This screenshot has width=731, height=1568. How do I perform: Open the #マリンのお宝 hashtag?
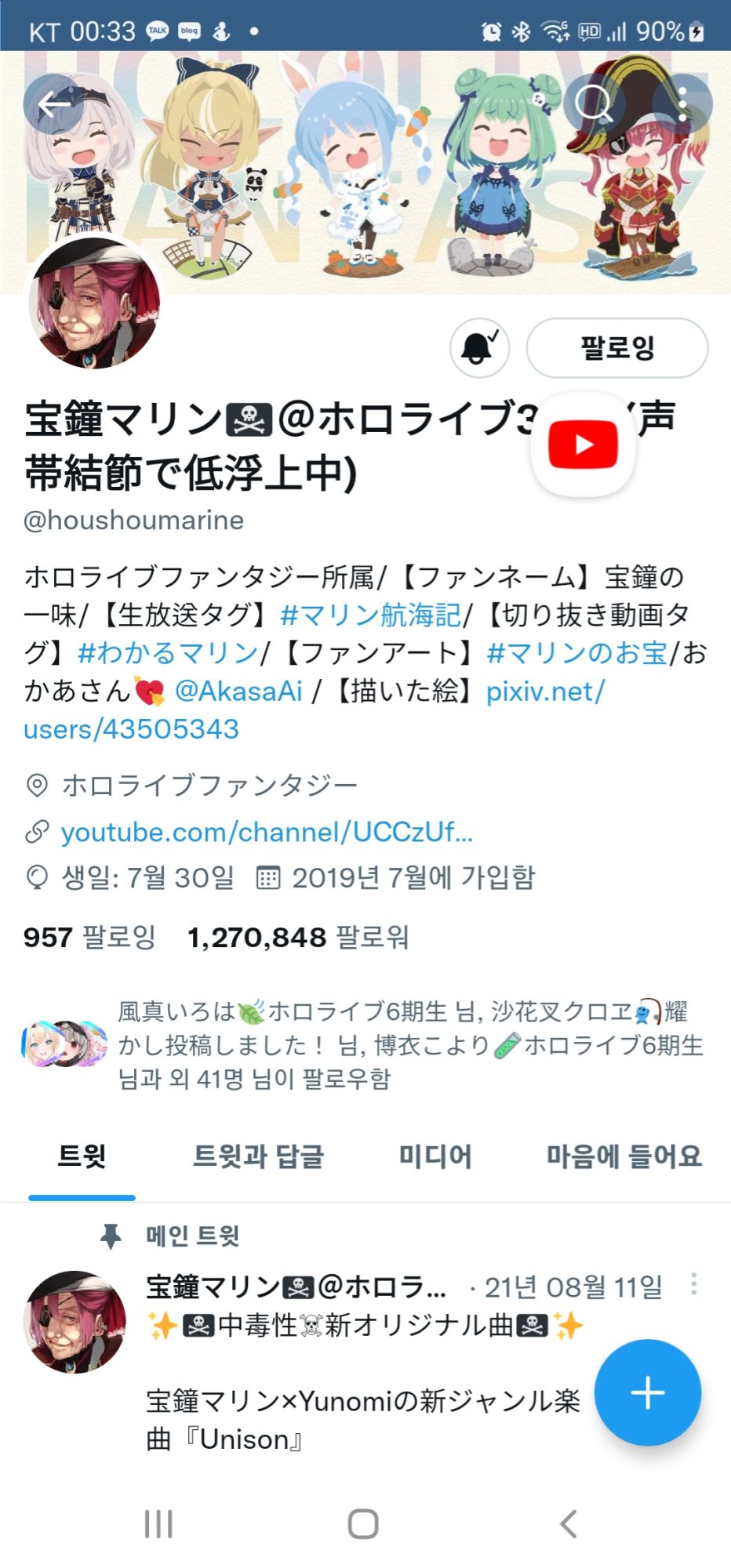tap(577, 652)
